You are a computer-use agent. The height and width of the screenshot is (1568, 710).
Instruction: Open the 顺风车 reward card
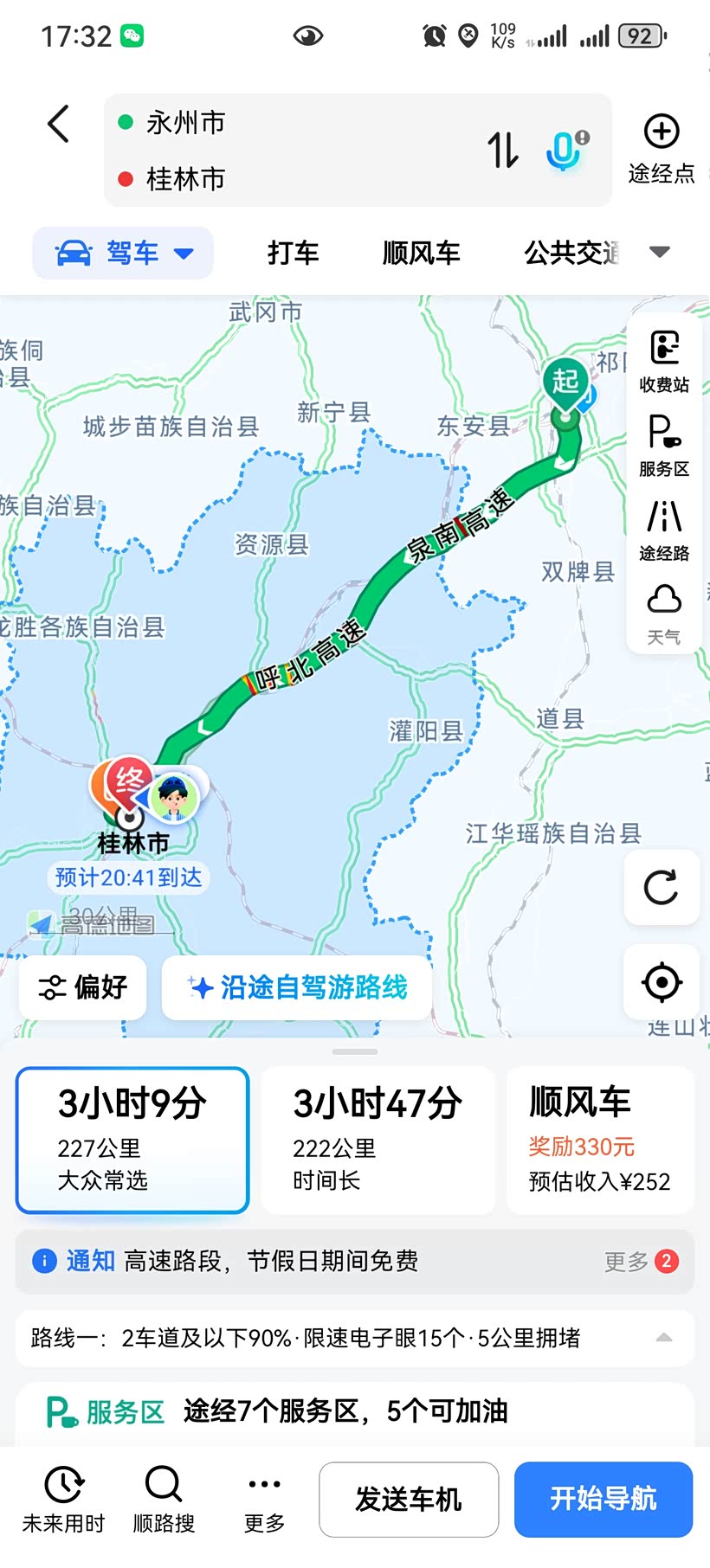pyautogui.click(x=599, y=1140)
